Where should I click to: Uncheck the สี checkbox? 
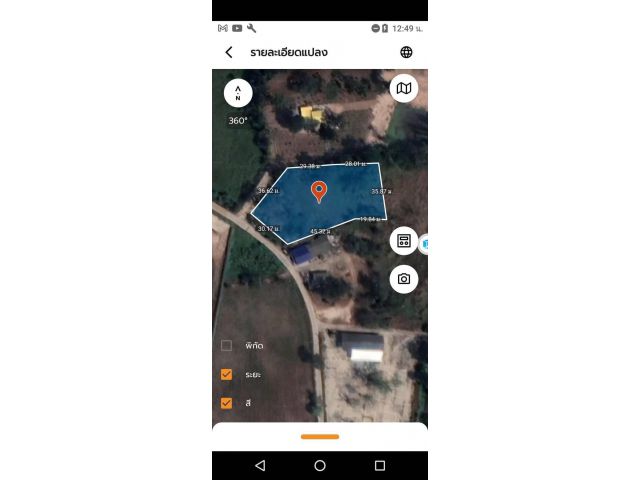pos(227,403)
